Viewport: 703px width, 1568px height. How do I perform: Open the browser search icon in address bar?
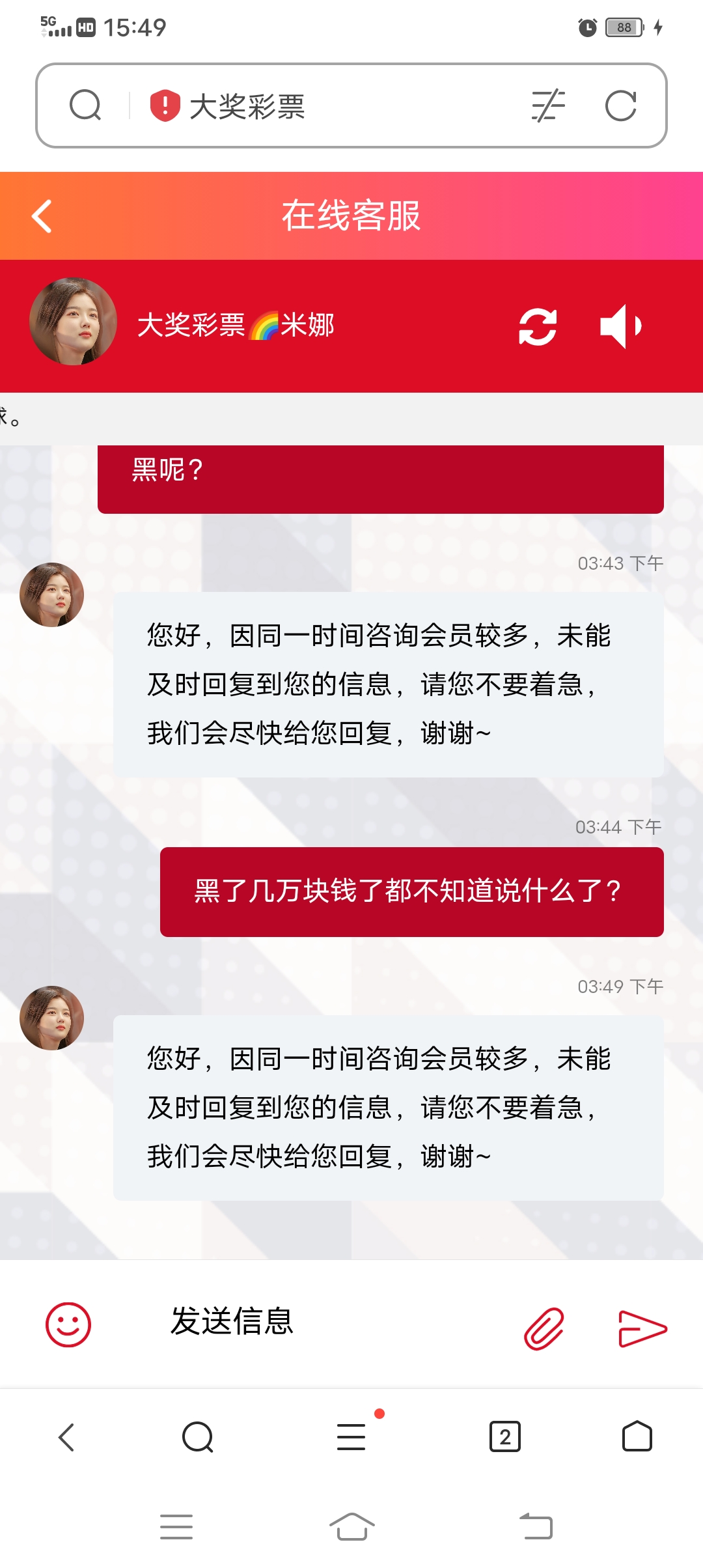(85, 106)
